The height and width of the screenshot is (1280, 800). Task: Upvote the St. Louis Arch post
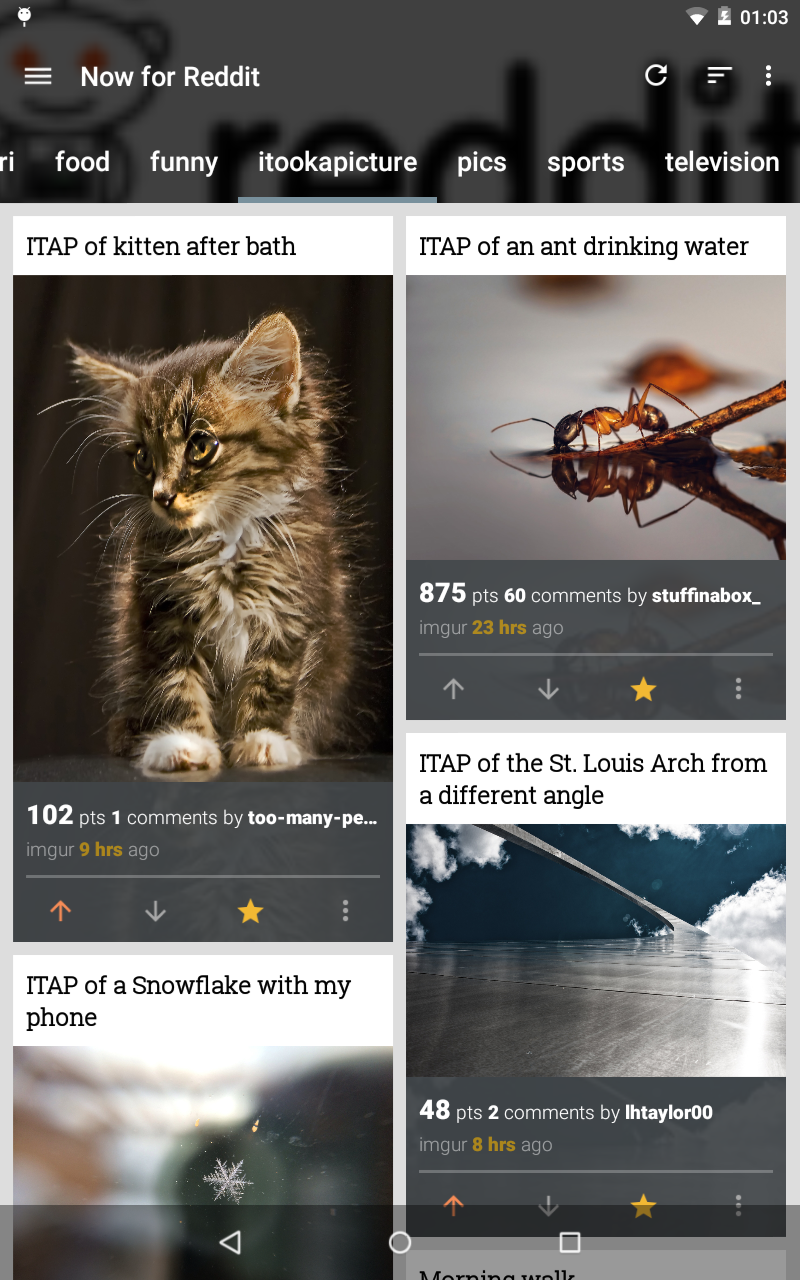click(x=453, y=1206)
